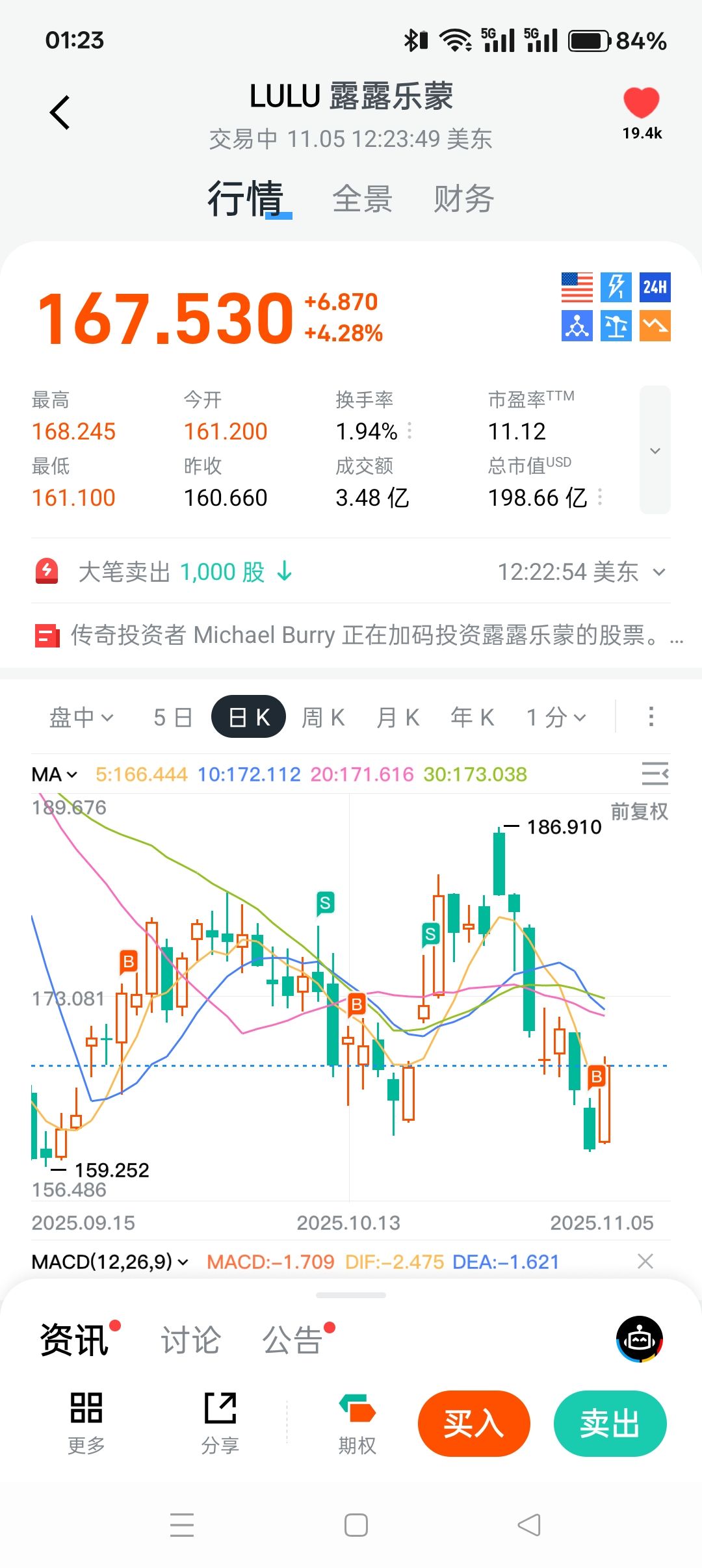The image size is (702, 1568).
Task: Expand the 大笔卖出 trade alert row
Action: pyautogui.click(x=658, y=572)
